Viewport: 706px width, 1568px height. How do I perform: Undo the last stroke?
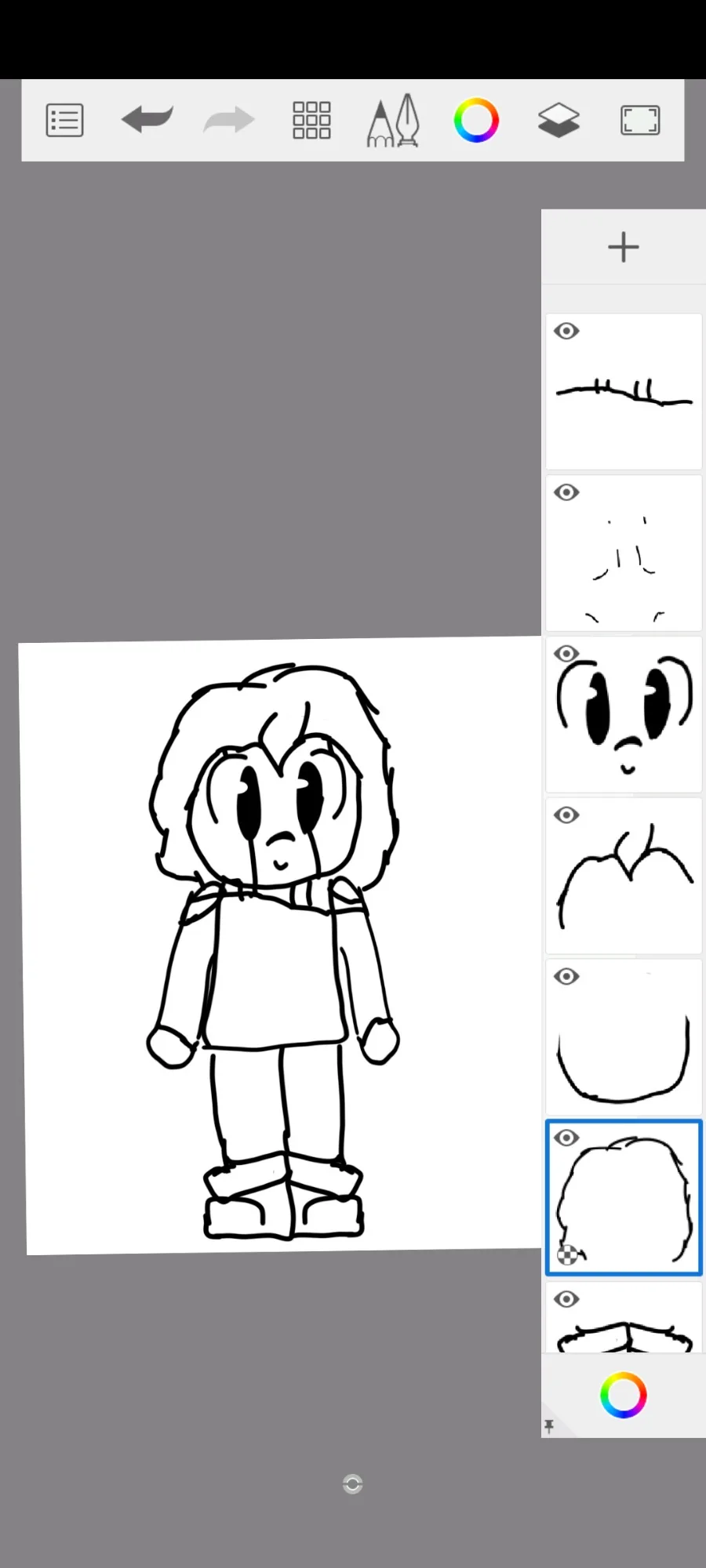(x=147, y=120)
